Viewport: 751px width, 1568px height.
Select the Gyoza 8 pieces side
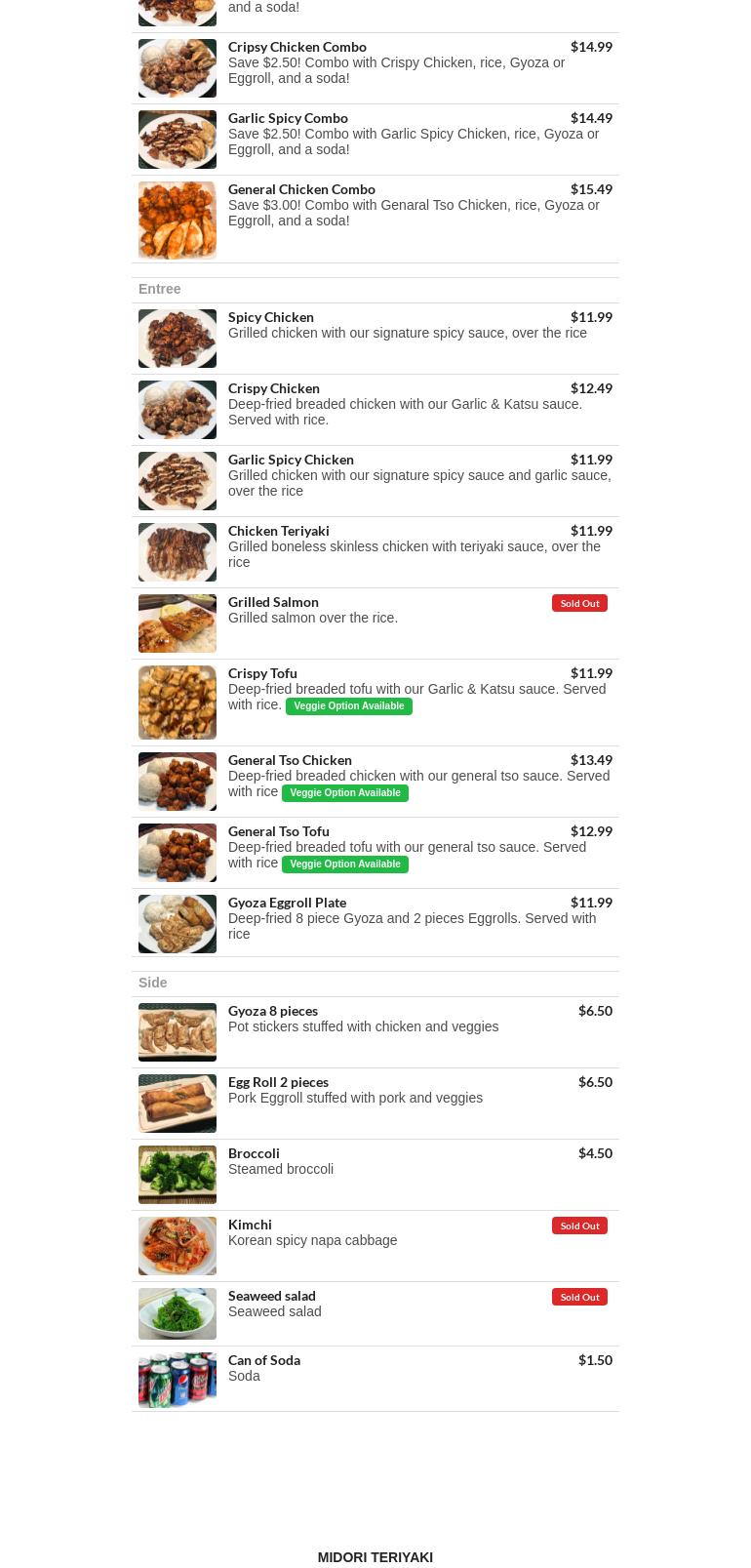click(x=273, y=1011)
